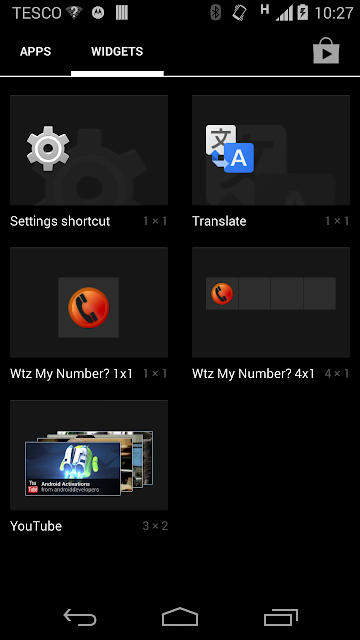
Task: Choose the Translate widget
Action: click(271, 150)
